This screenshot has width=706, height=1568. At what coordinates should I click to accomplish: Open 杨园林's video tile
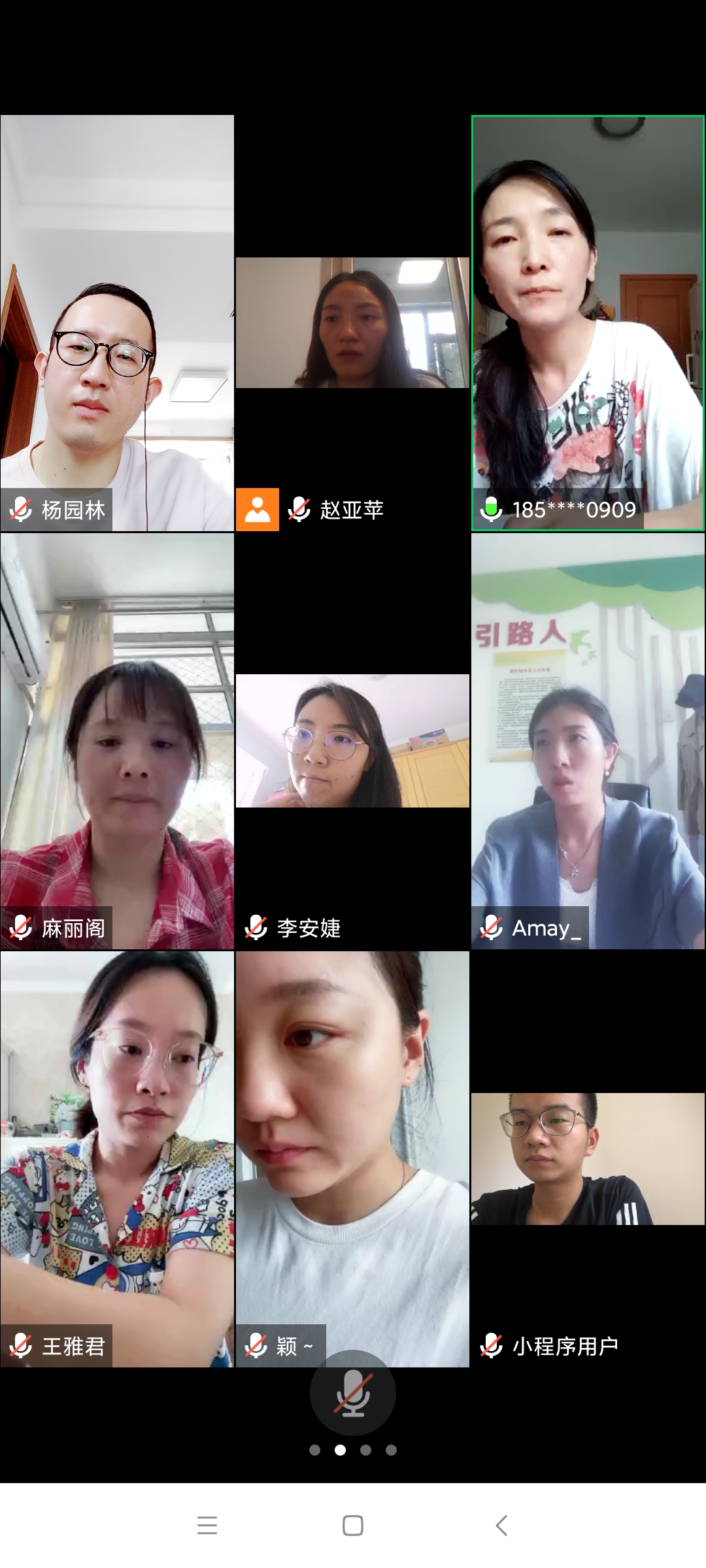(x=117, y=323)
